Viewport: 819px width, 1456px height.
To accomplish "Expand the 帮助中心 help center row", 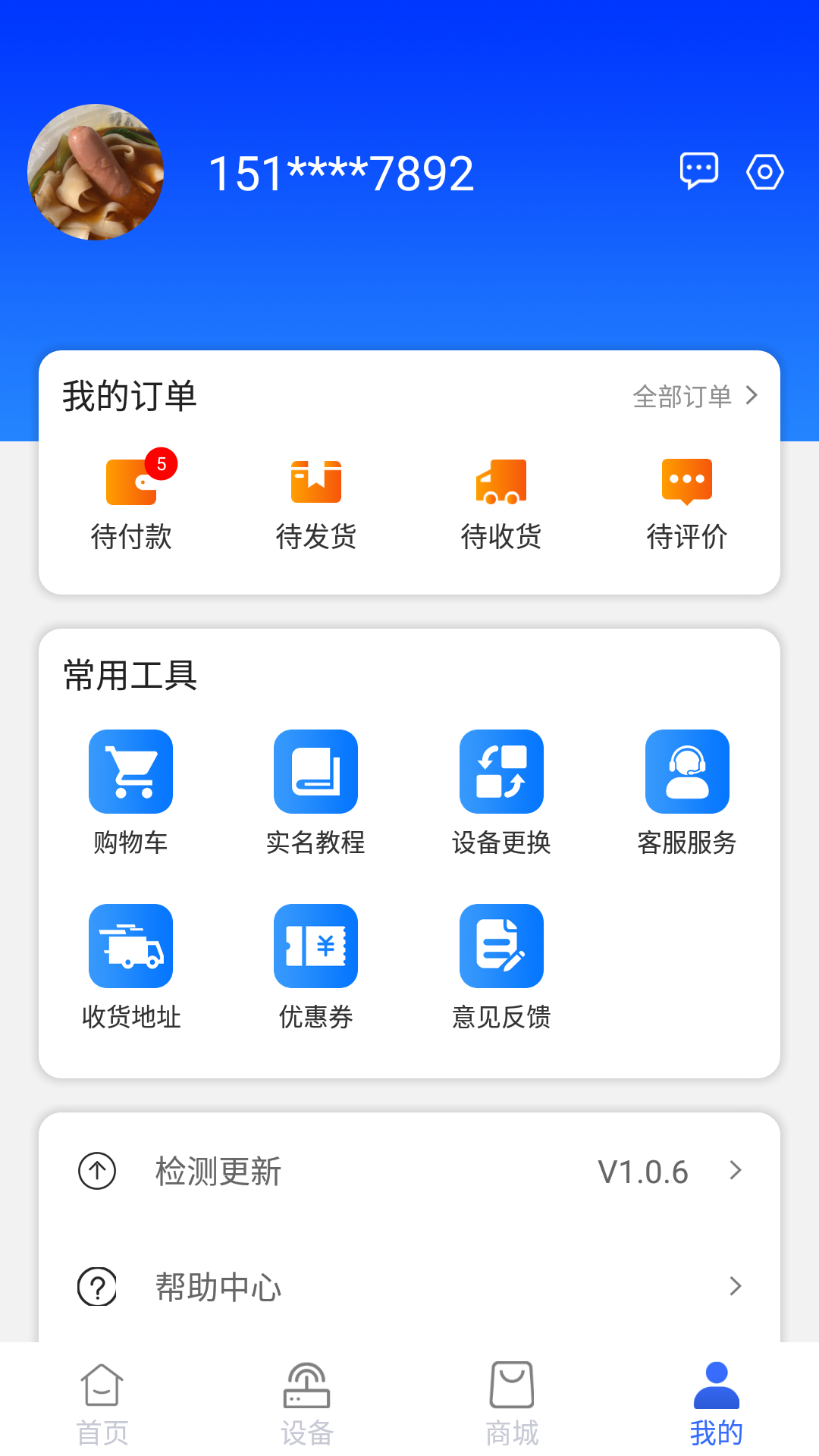I will pyautogui.click(x=409, y=1286).
